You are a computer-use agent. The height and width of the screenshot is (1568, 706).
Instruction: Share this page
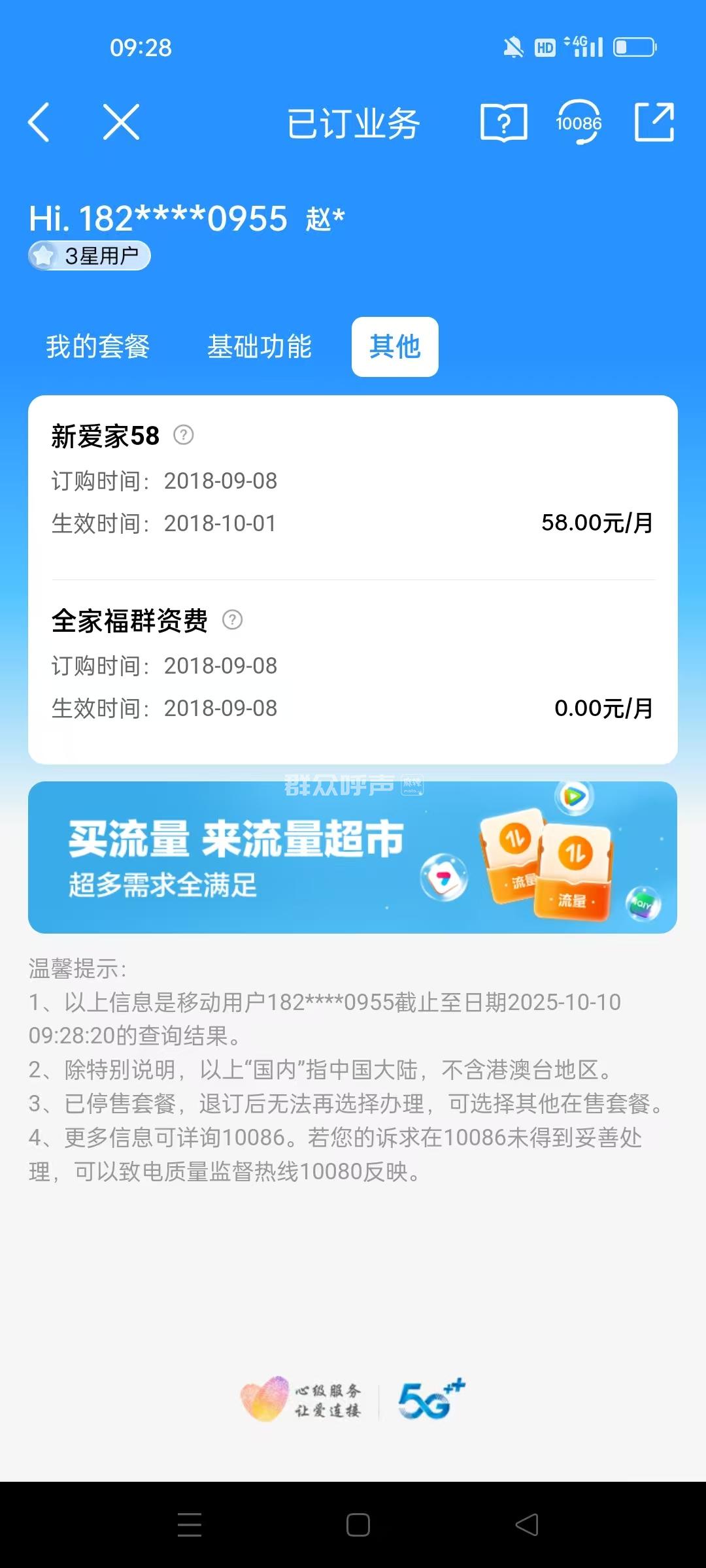point(654,122)
